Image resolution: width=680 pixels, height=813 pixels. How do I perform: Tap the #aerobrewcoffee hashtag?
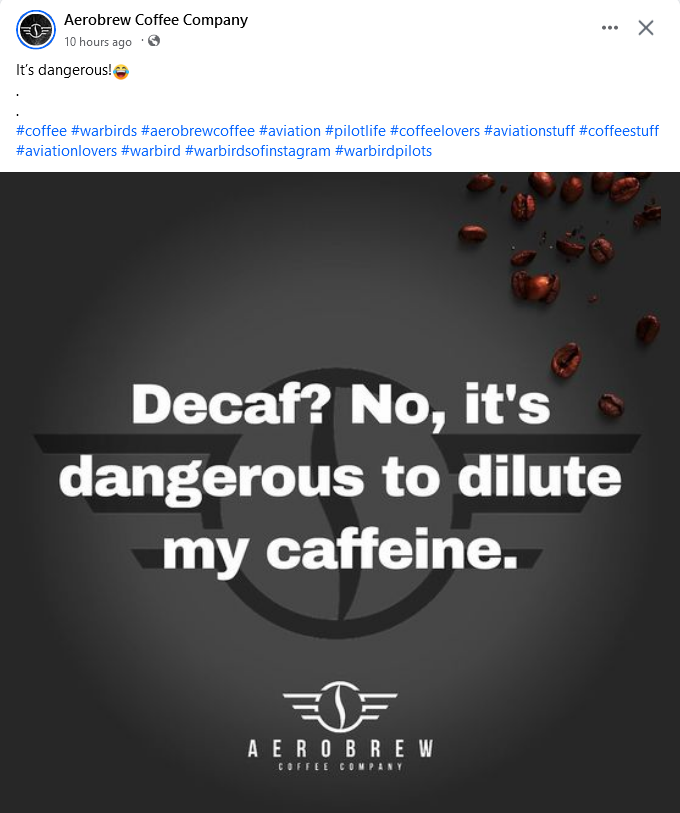(x=198, y=131)
